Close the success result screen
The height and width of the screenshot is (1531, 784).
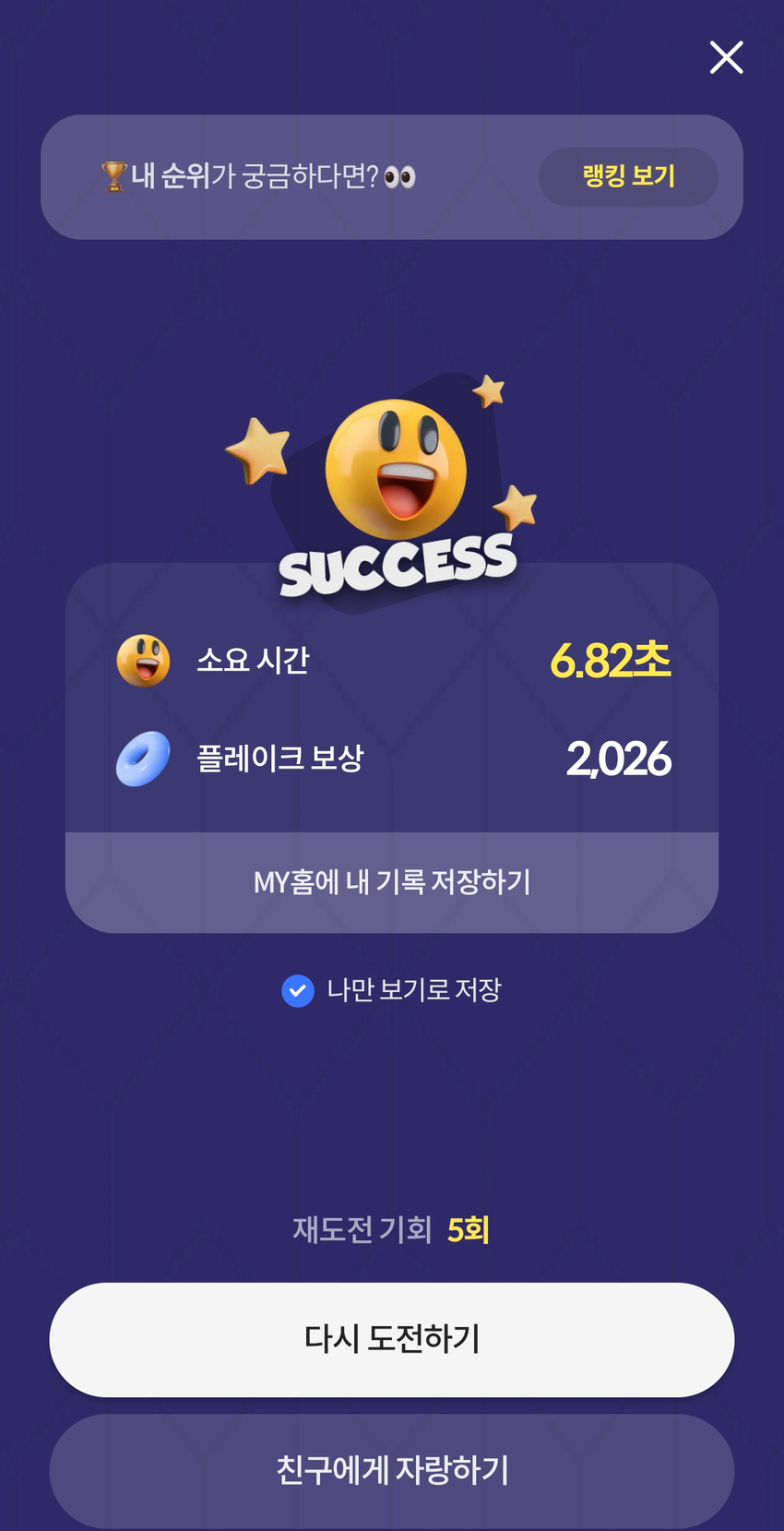(726, 57)
